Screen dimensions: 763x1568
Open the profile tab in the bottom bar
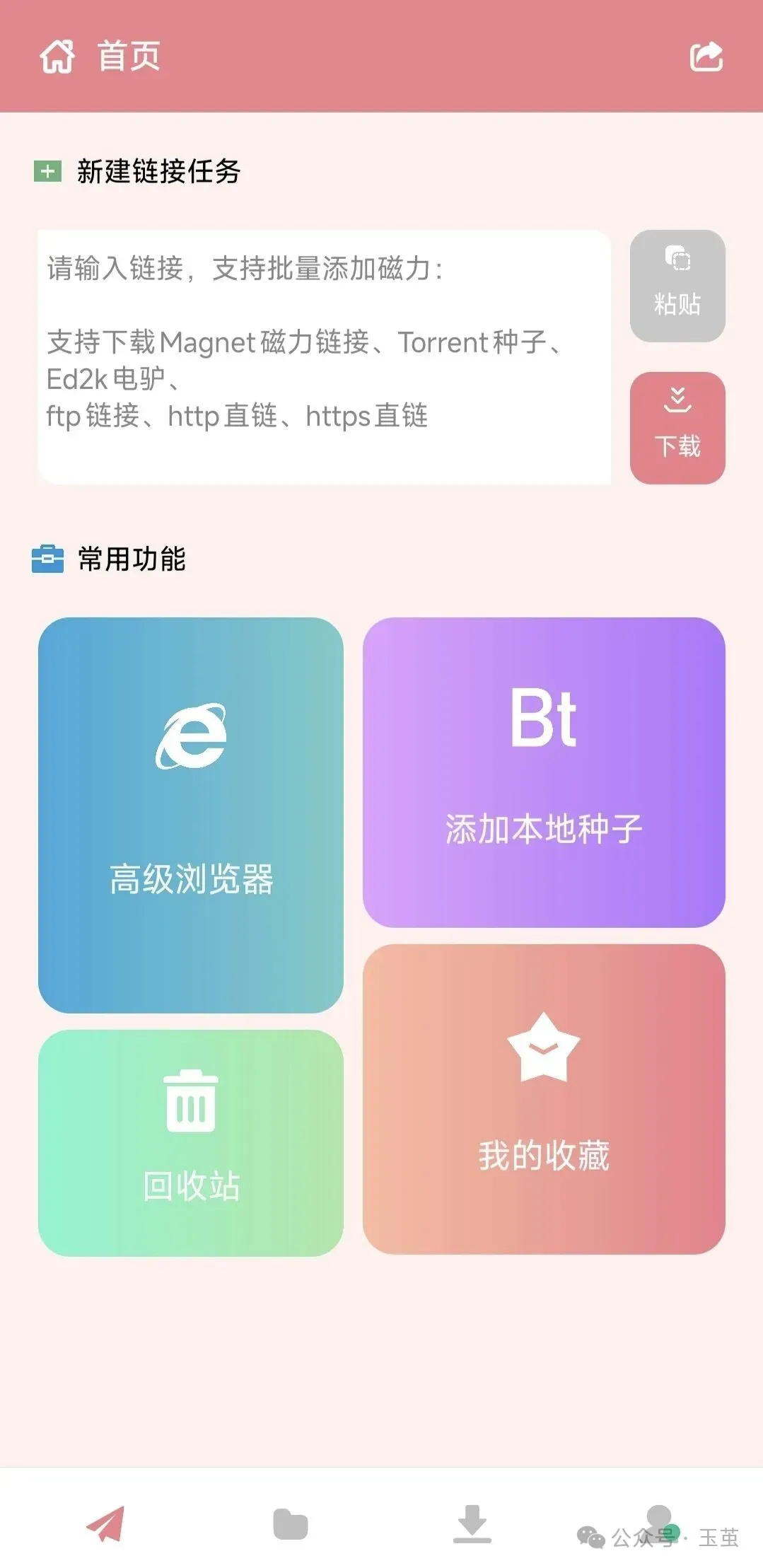pos(660,1522)
